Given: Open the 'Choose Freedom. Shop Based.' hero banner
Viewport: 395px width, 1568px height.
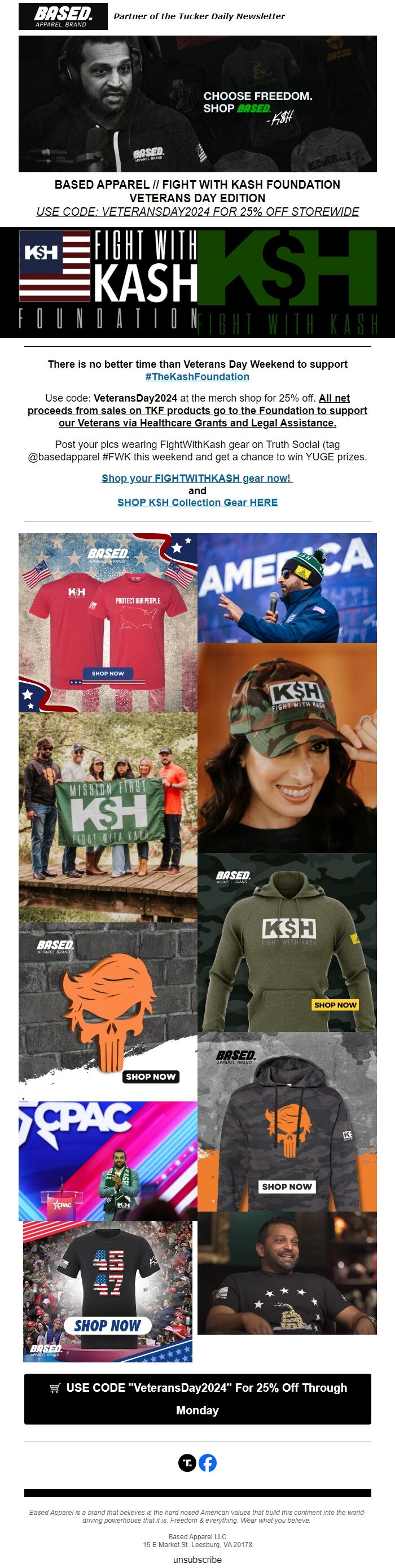Looking at the screenshot, I should (197, 103).
